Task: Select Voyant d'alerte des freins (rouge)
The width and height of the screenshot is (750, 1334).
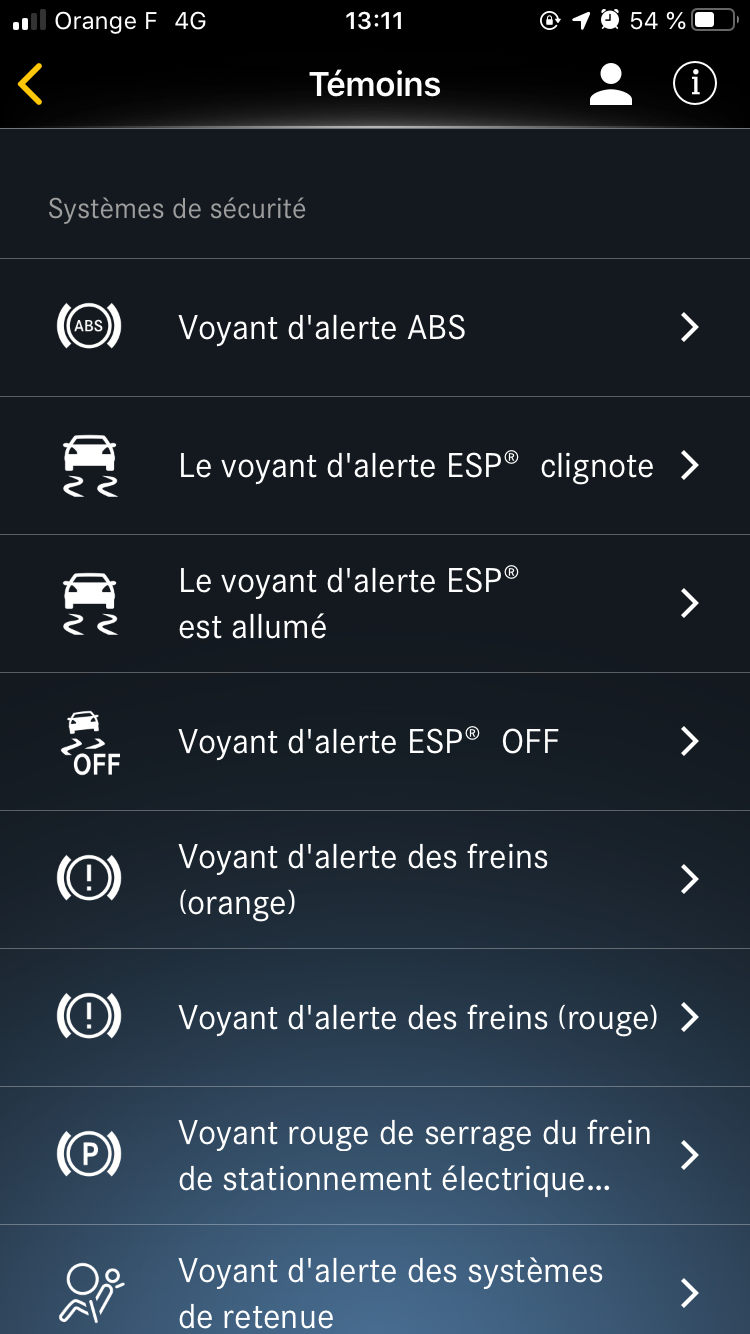Action: (x=375, y=1018)
